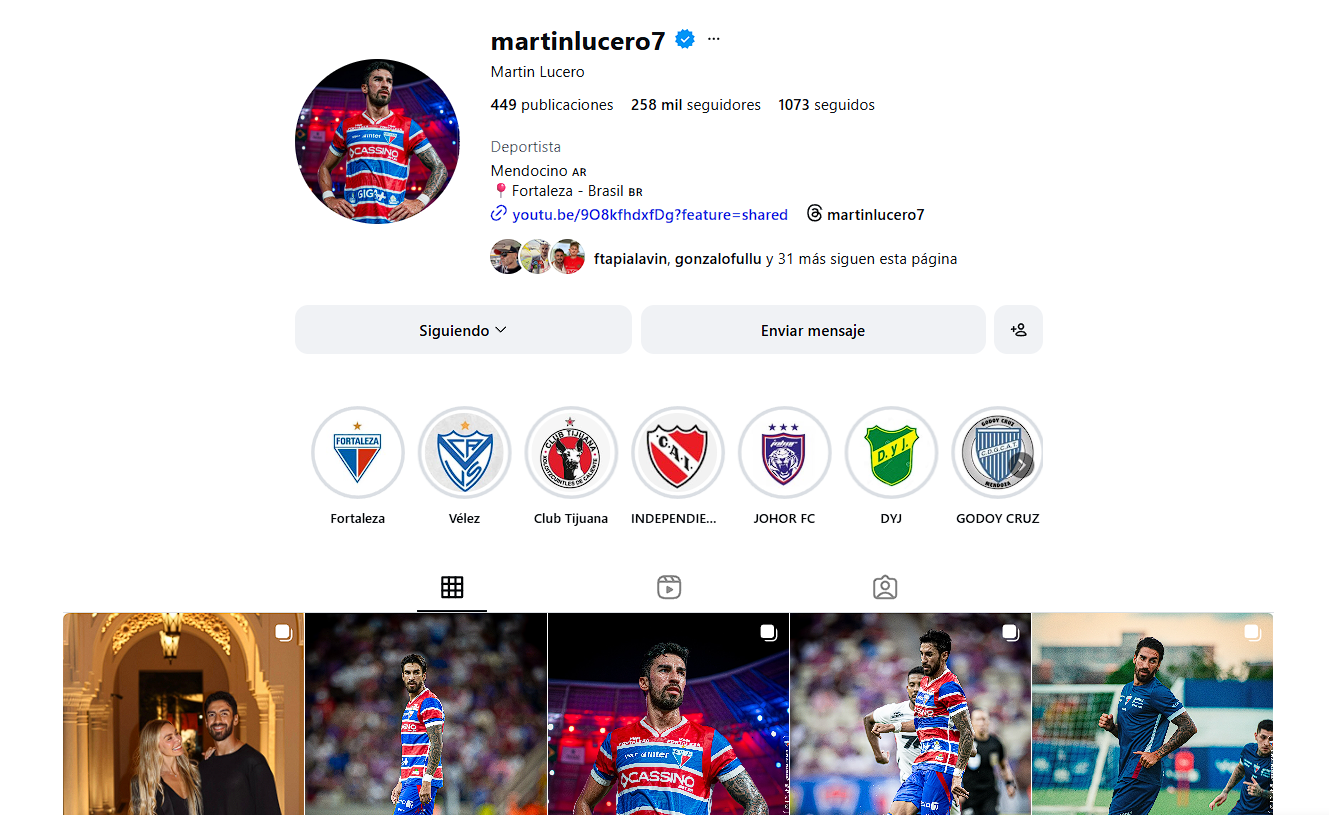Viewport: 1329px width, 815px height.
Task: Open the Club Tijuana story highlight
Action: pos(571,453)
